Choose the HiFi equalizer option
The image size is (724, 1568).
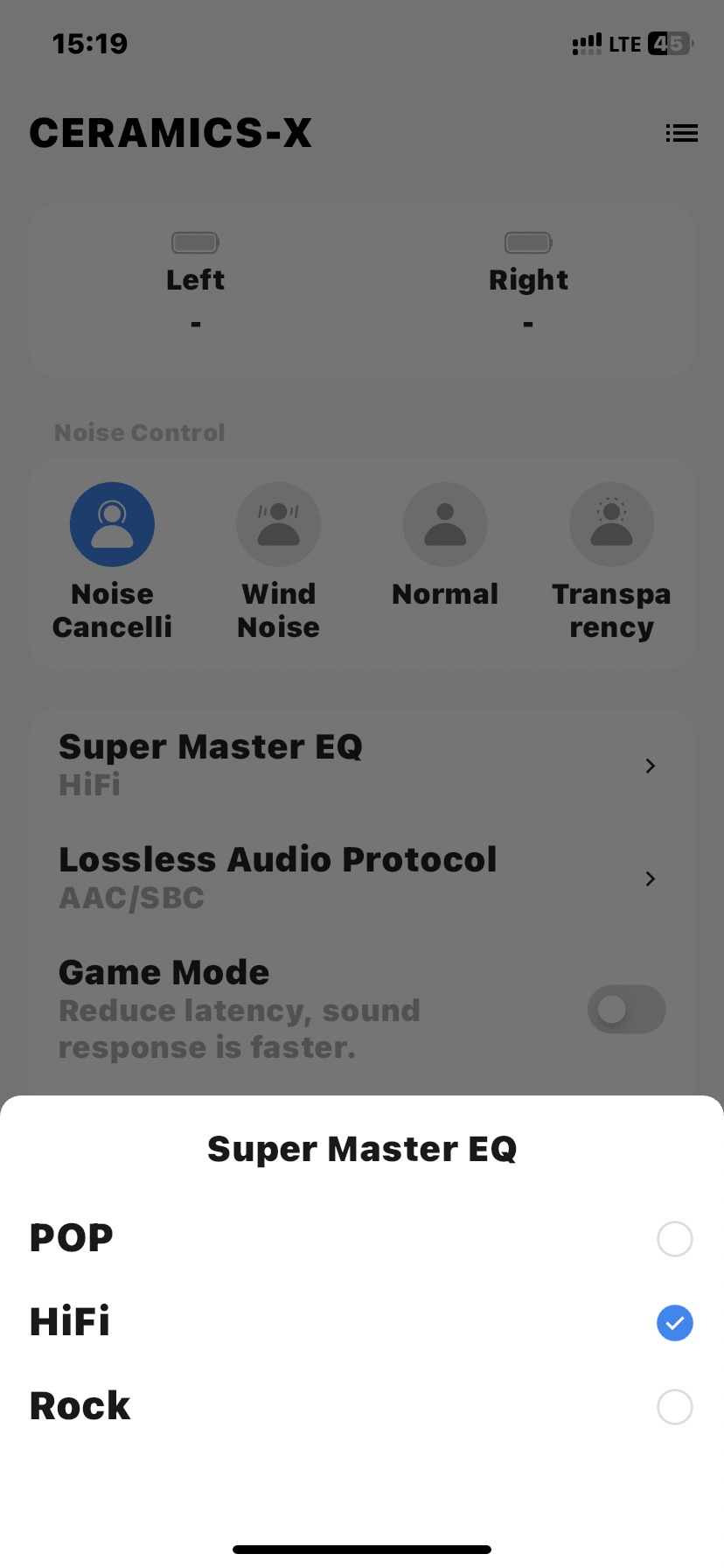674,1322
